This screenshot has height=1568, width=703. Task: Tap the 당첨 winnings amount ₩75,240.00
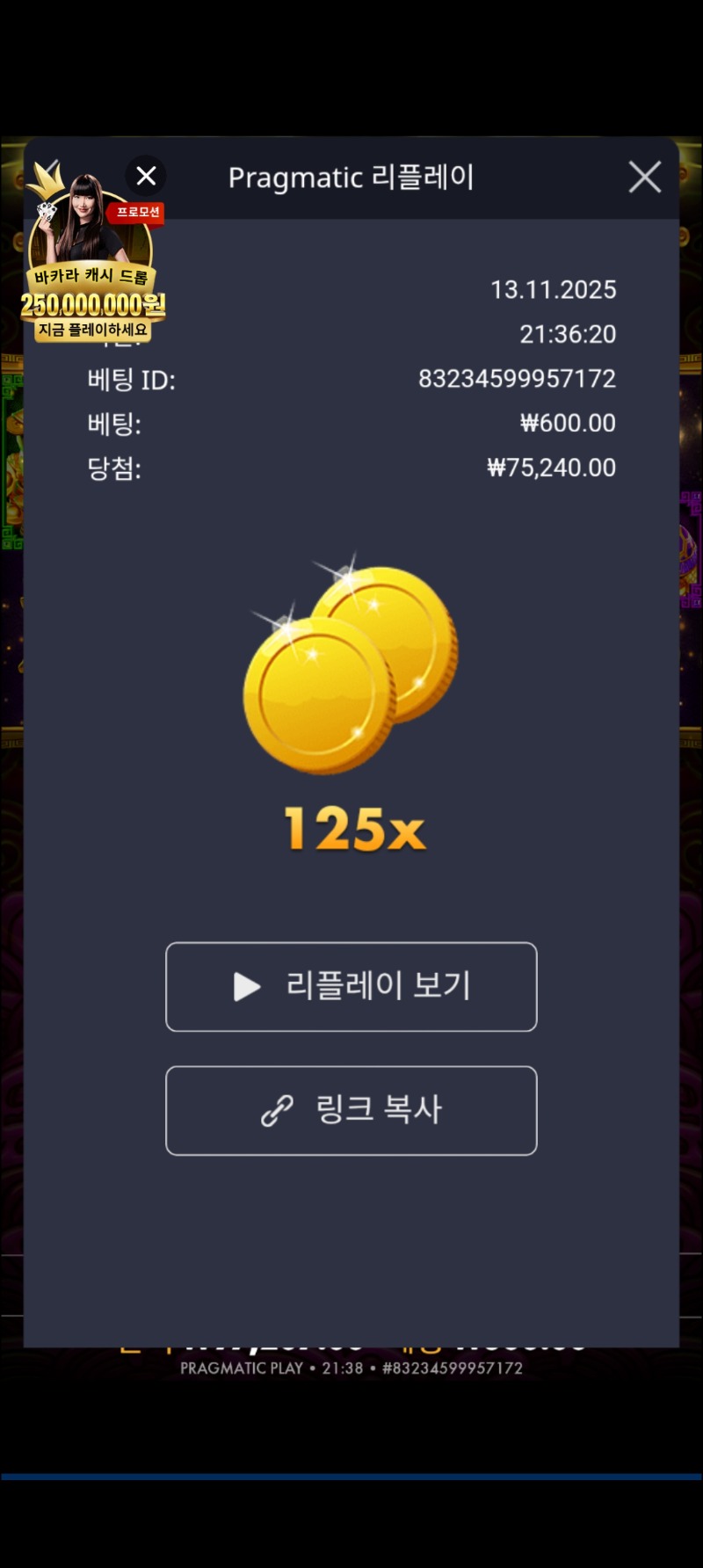click(551, 467)
